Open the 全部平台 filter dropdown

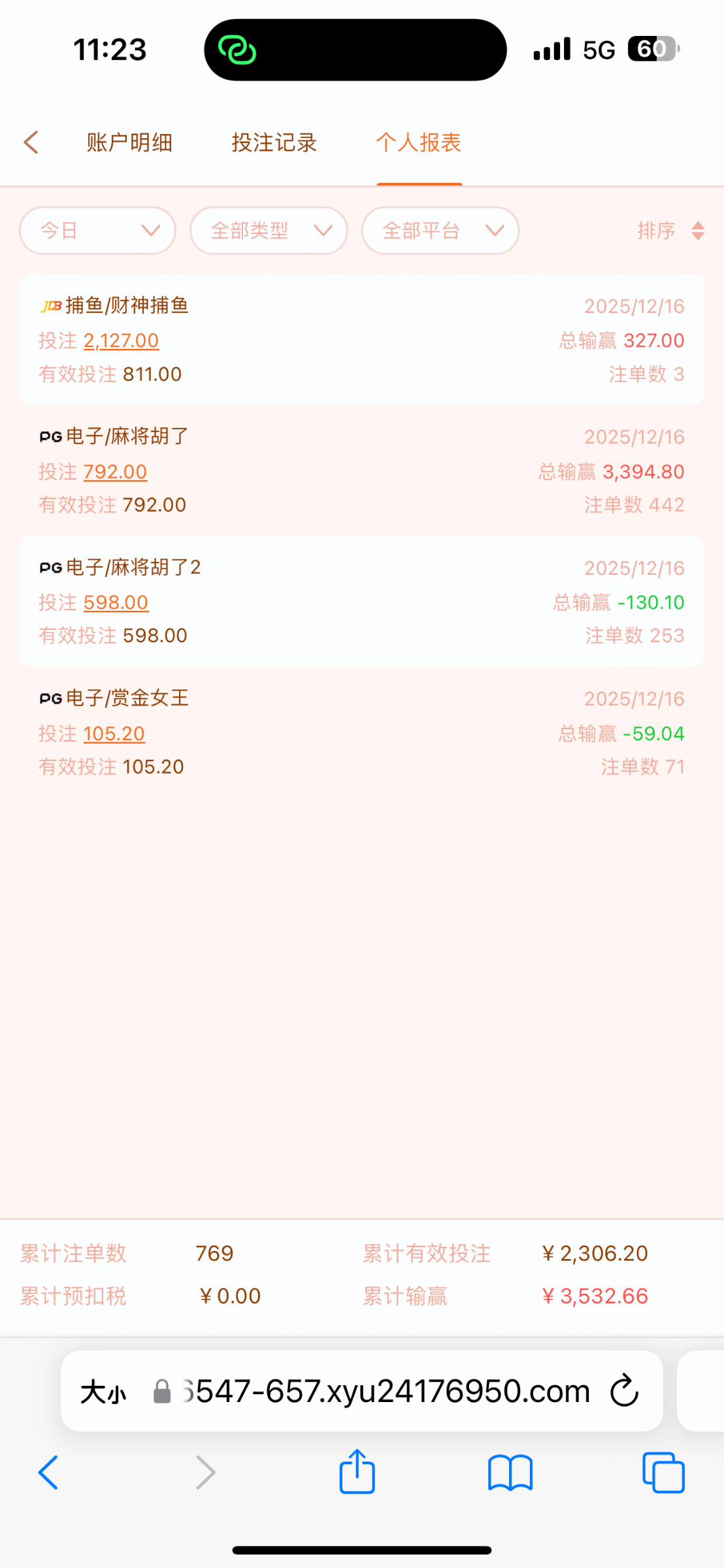tap(440, 231)
